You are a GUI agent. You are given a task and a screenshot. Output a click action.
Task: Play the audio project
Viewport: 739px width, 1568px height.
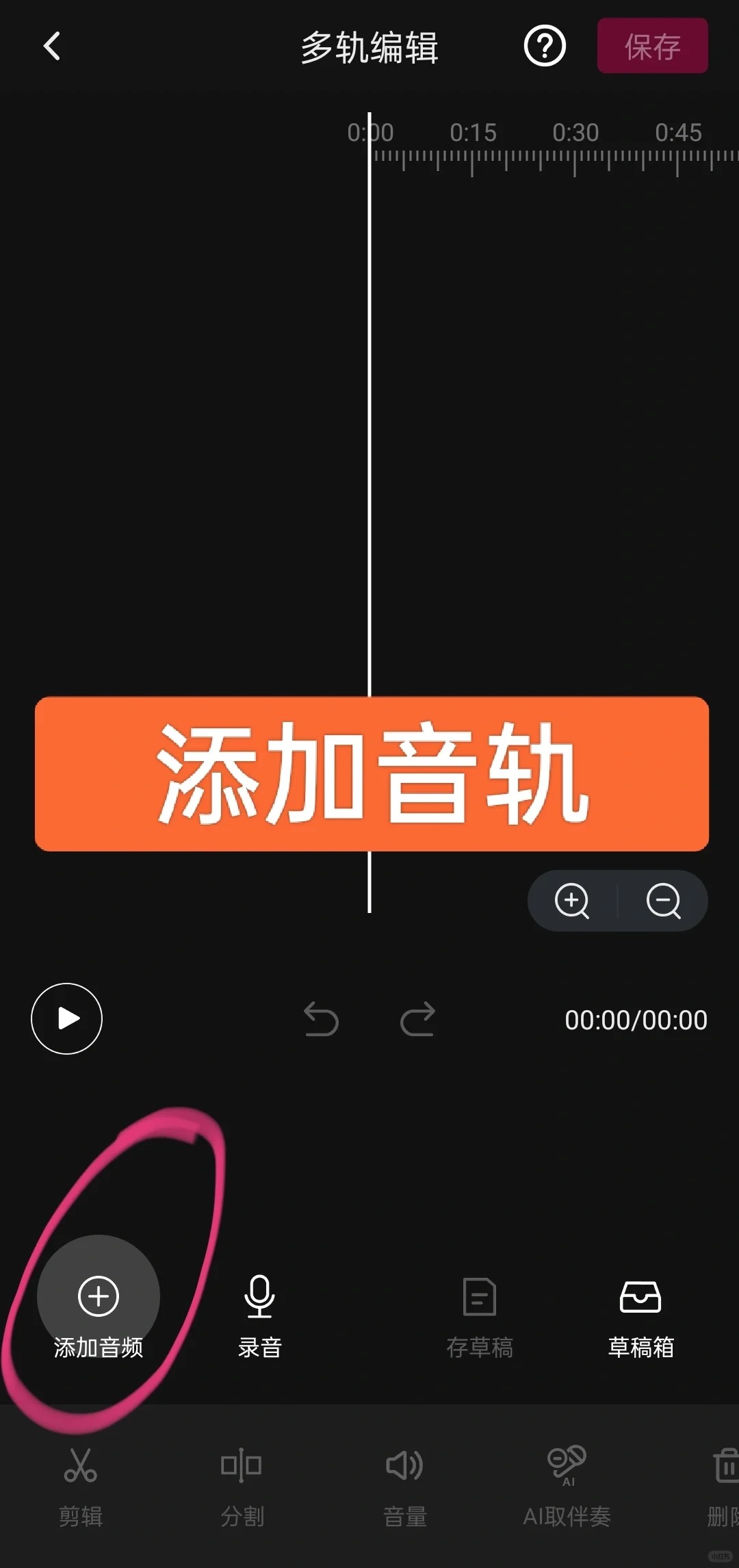pos(66,1018)
